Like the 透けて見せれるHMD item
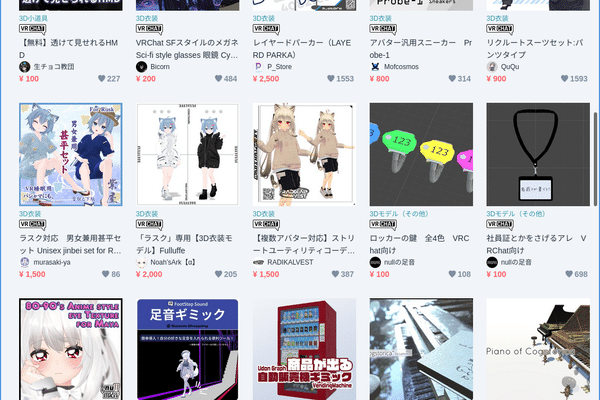The height and width of the screenshot is (400, 600). point(99,78)
